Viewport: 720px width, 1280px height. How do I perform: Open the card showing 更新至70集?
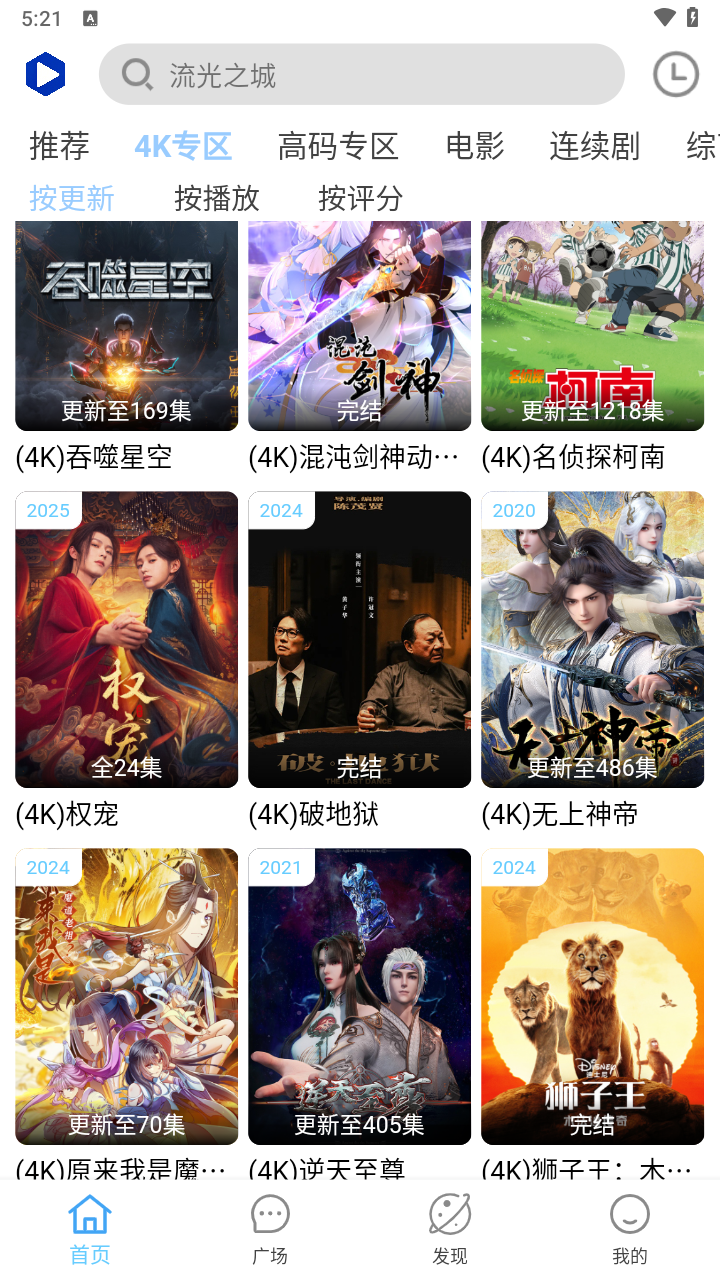coord(126,997)
